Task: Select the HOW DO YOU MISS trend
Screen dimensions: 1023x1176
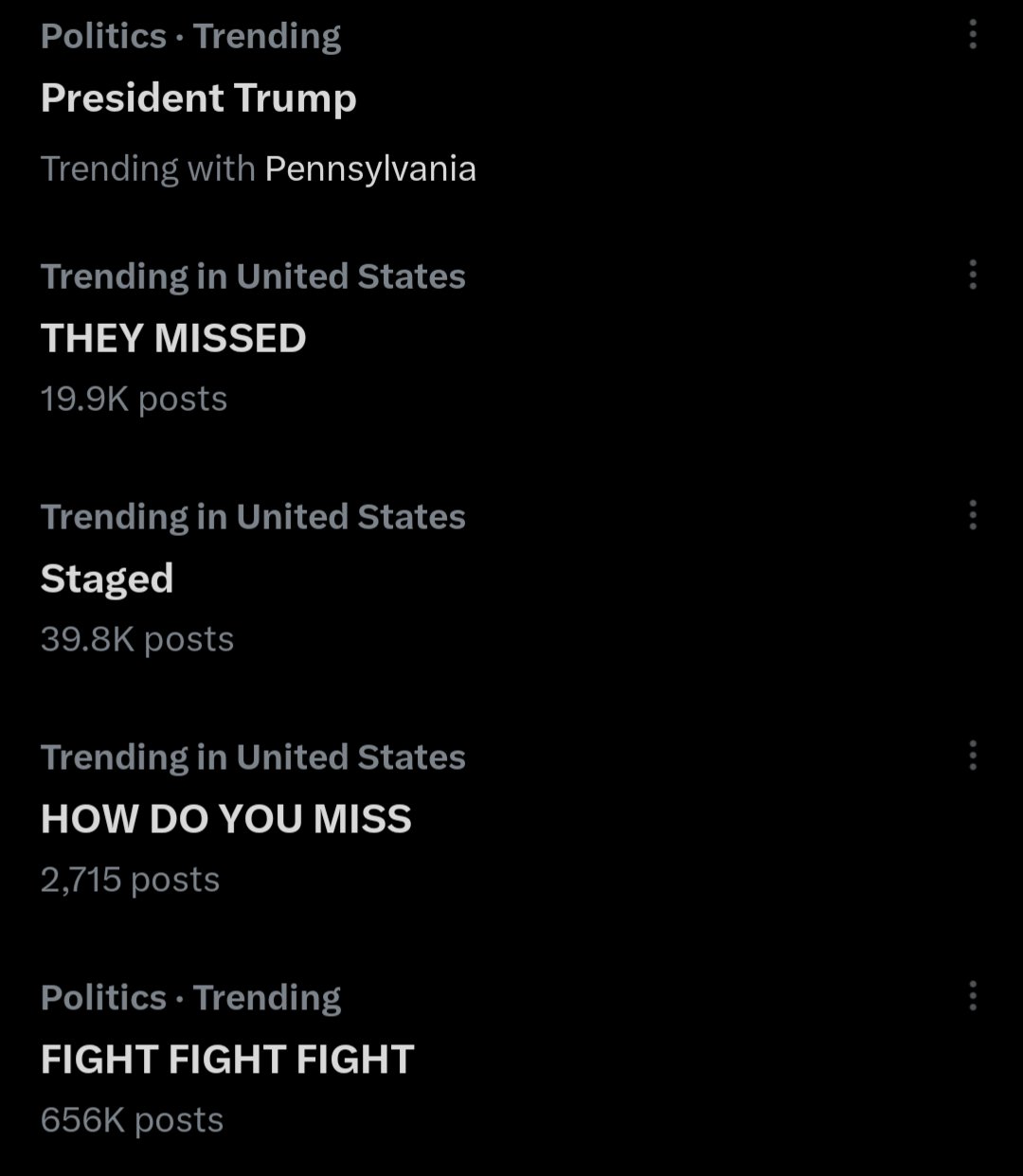Action: [x=226, y=819]
